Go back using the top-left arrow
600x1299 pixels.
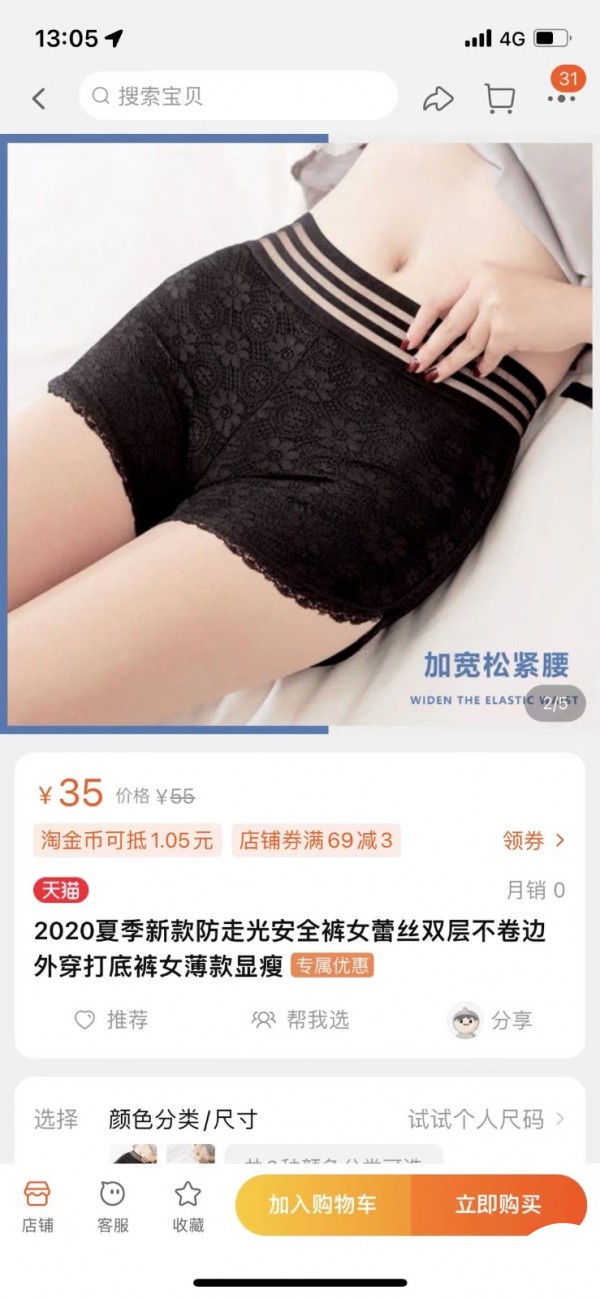click(39, 98)
